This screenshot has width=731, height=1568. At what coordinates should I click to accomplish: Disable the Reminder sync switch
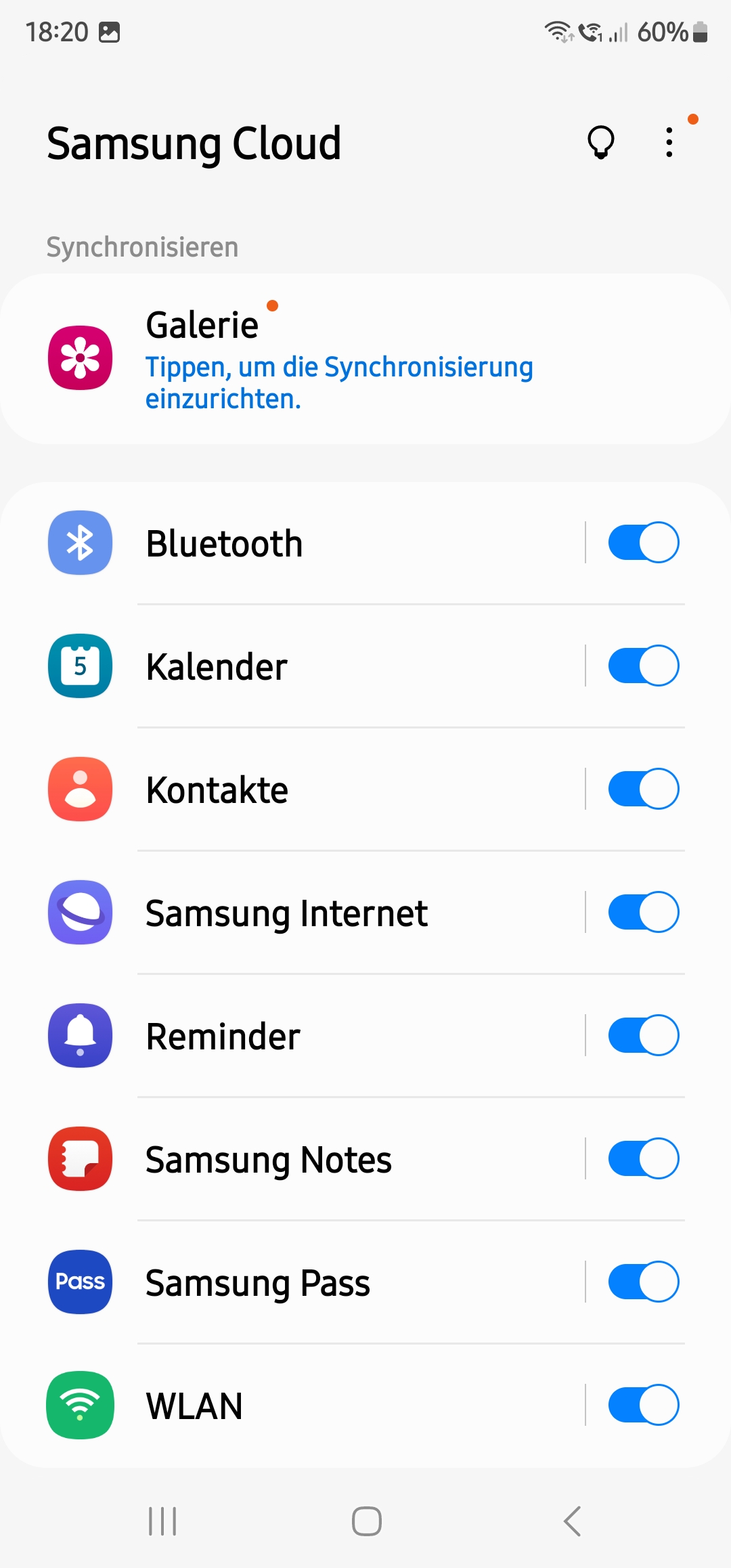[x=643, y=1035]
